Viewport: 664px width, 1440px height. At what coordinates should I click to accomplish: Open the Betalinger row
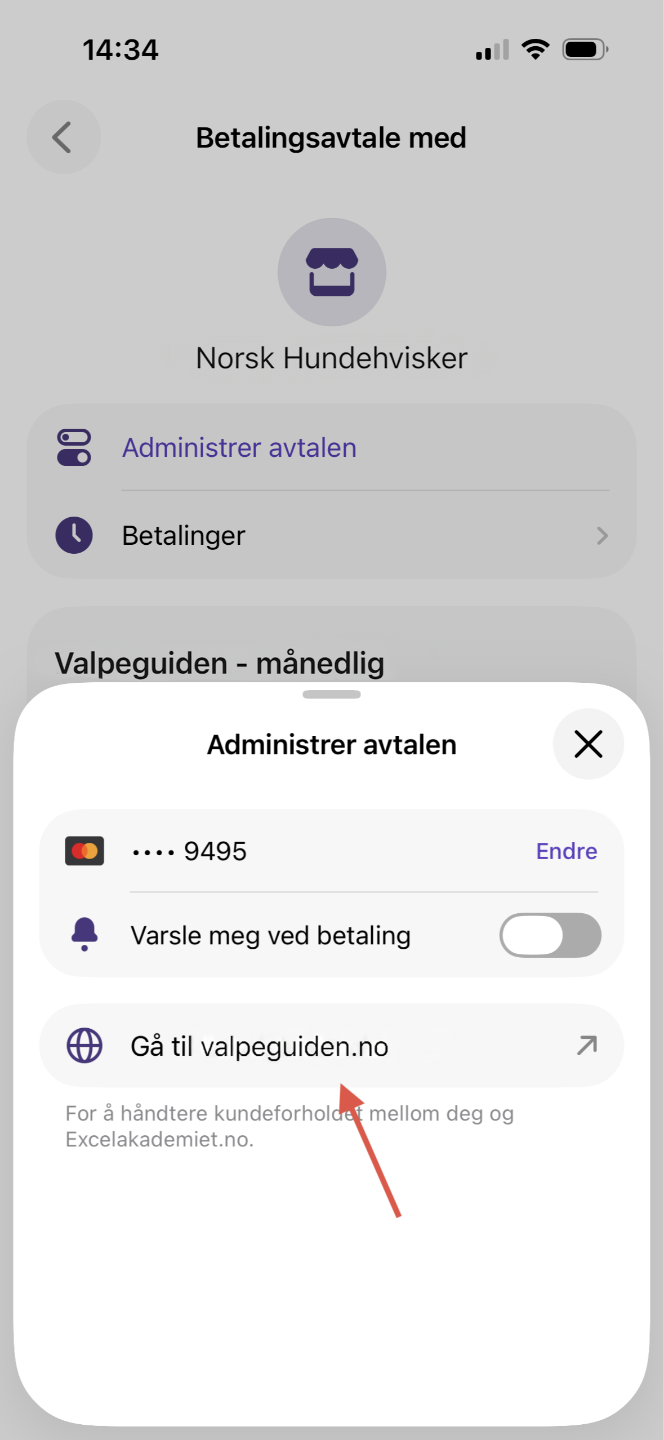[x=331, y=536]
